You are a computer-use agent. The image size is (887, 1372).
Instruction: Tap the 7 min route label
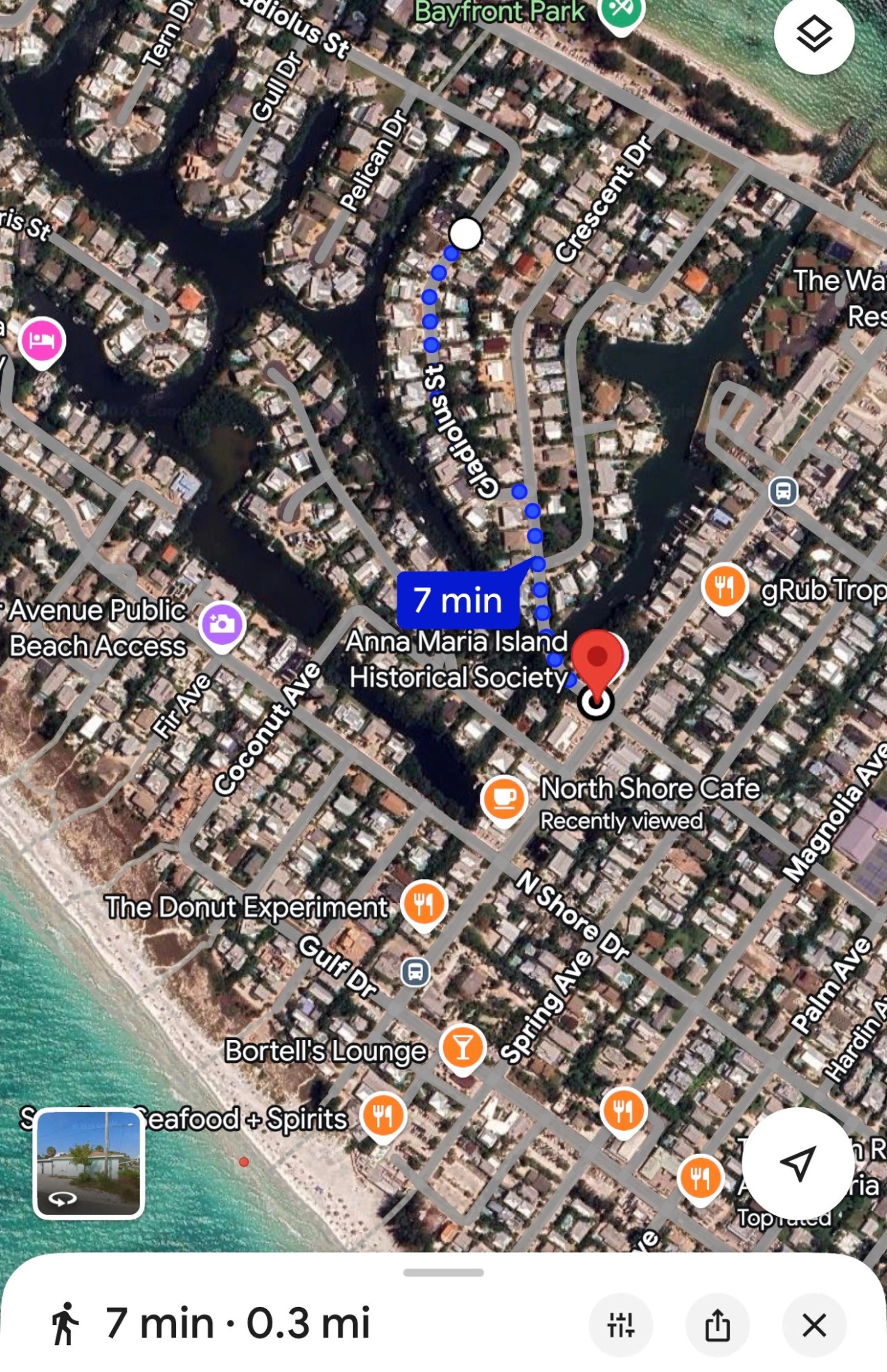[x=458, y=600]
